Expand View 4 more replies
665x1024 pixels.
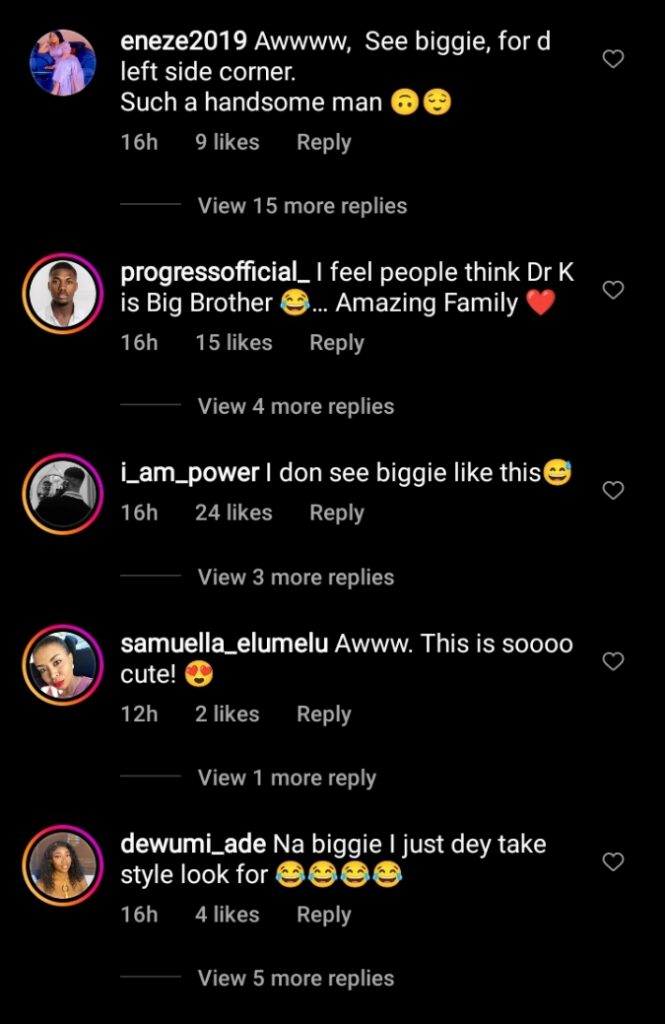click(296, 406)
